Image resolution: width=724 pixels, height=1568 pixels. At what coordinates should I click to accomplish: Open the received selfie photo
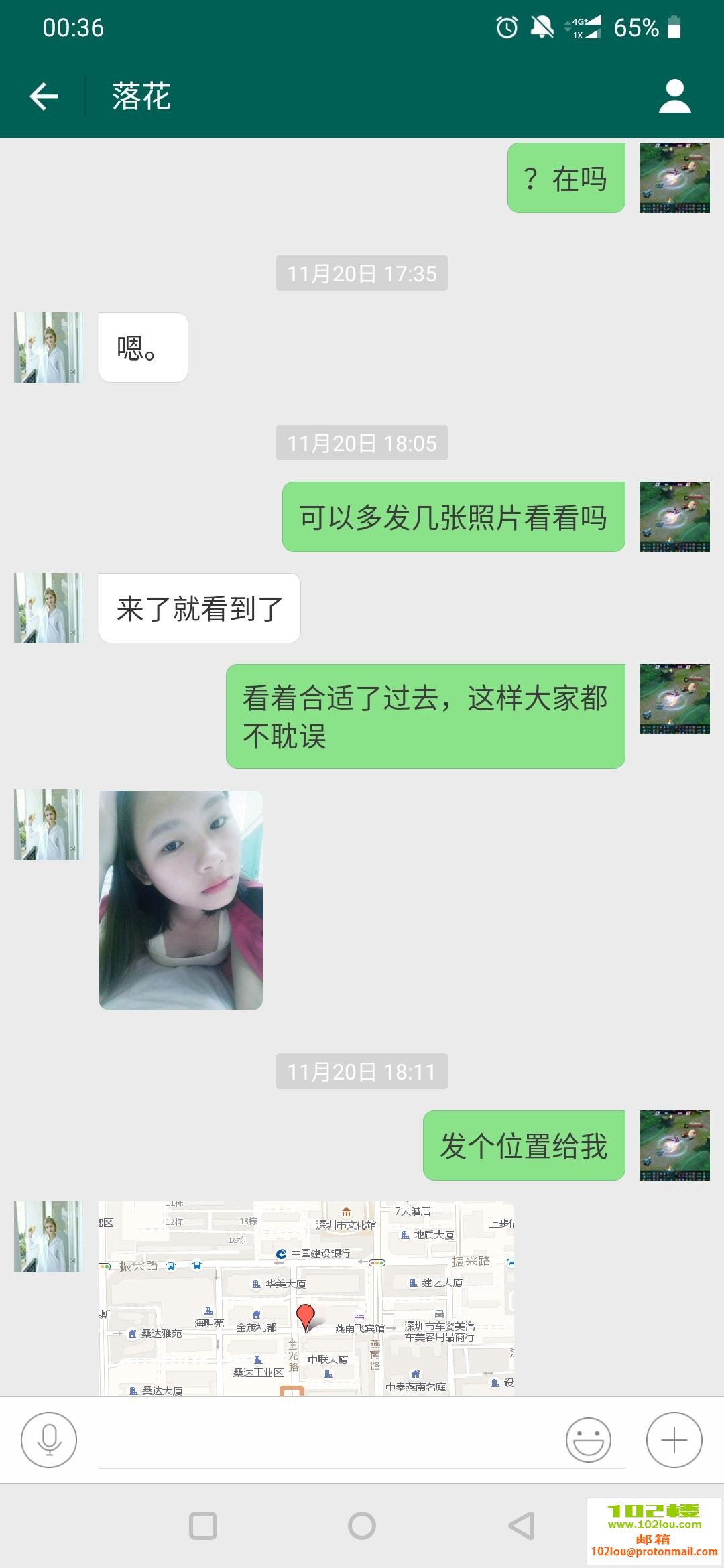180,899
